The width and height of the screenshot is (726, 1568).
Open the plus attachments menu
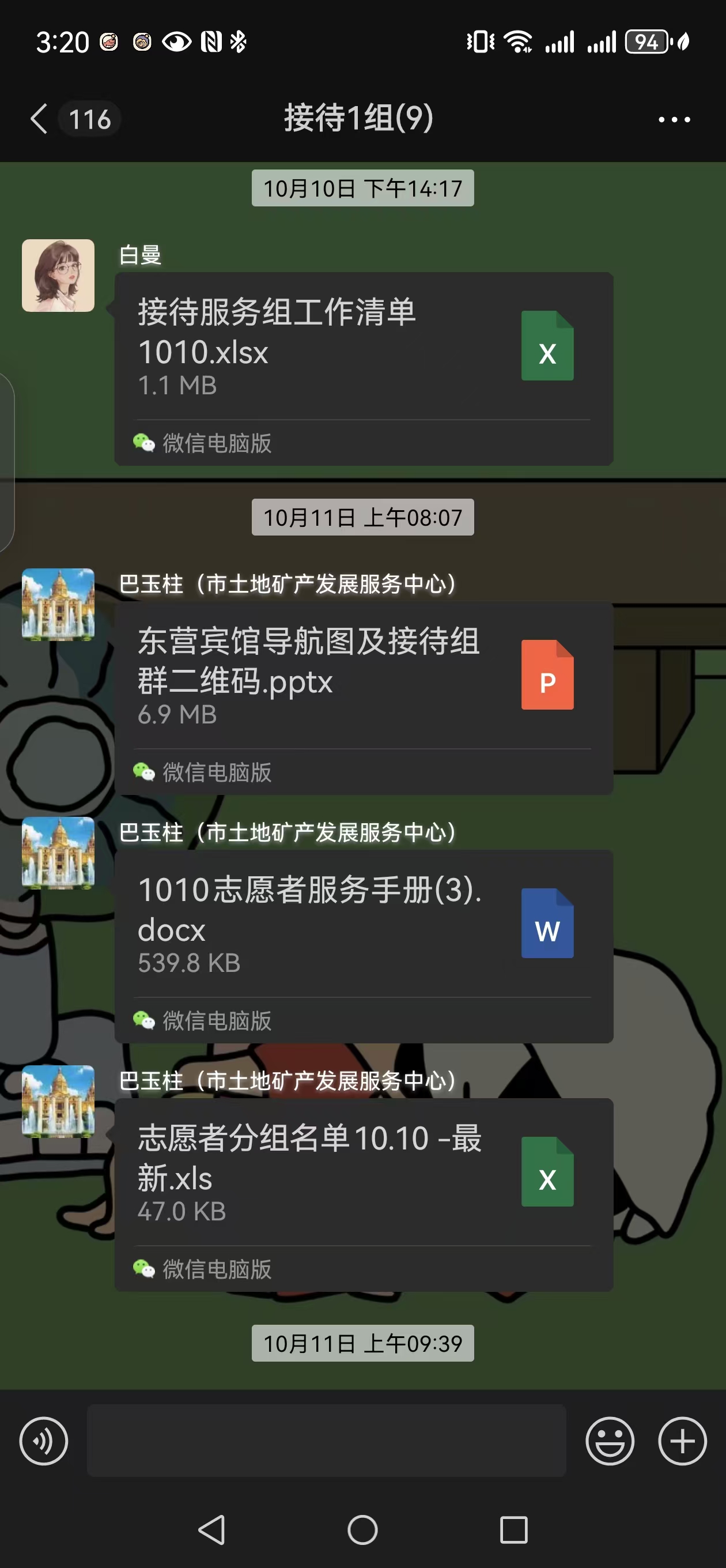(x=682, y=1441)
